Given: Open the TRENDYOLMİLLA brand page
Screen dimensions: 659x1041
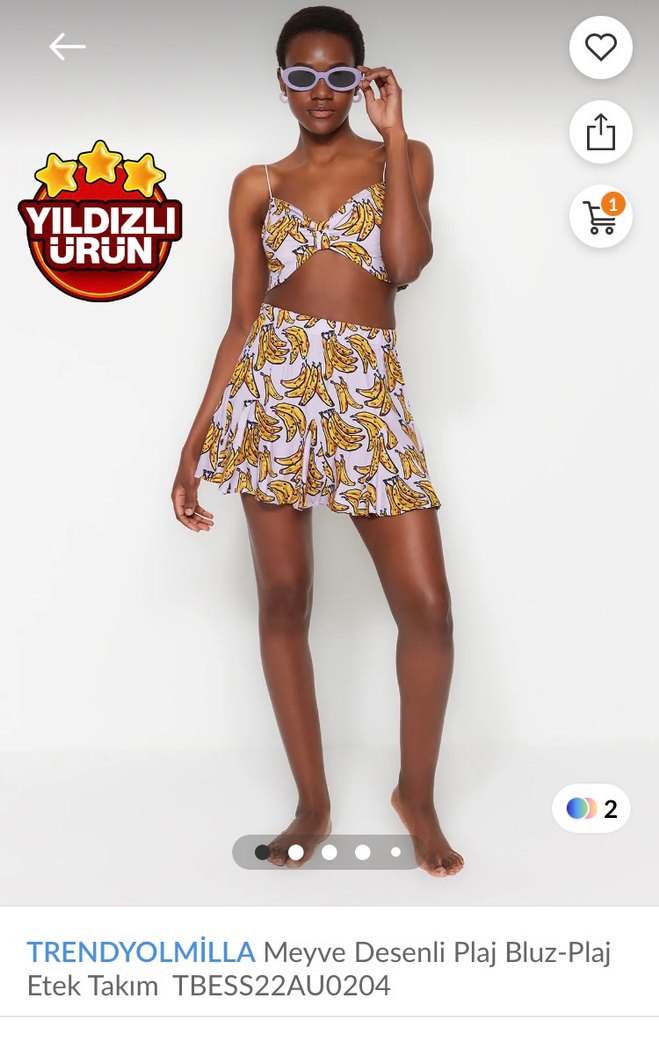Looking at the screenshot, I should click(141, 951).
